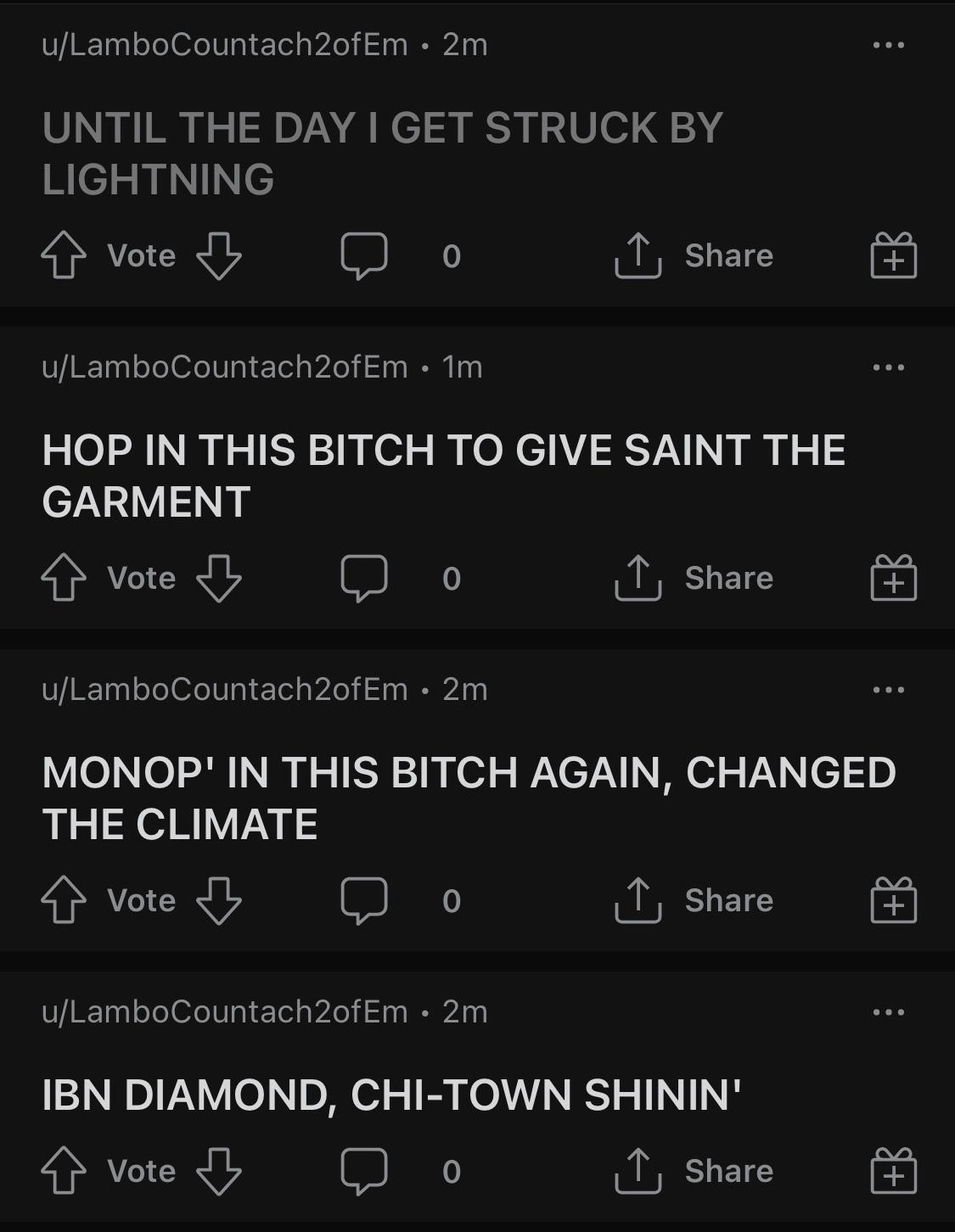The image size is (955, 1232).
Task: Give an award to the 'HOP IN THIS BITCH' post
Action: click(893, 579)
